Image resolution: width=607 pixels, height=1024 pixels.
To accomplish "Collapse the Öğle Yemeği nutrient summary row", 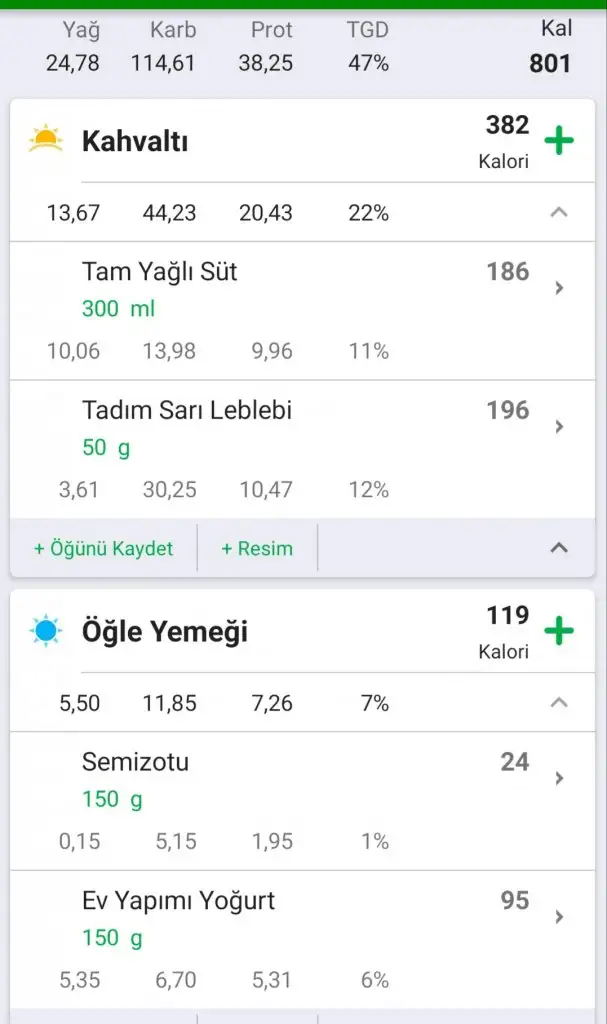I will [x=559, y=702].
